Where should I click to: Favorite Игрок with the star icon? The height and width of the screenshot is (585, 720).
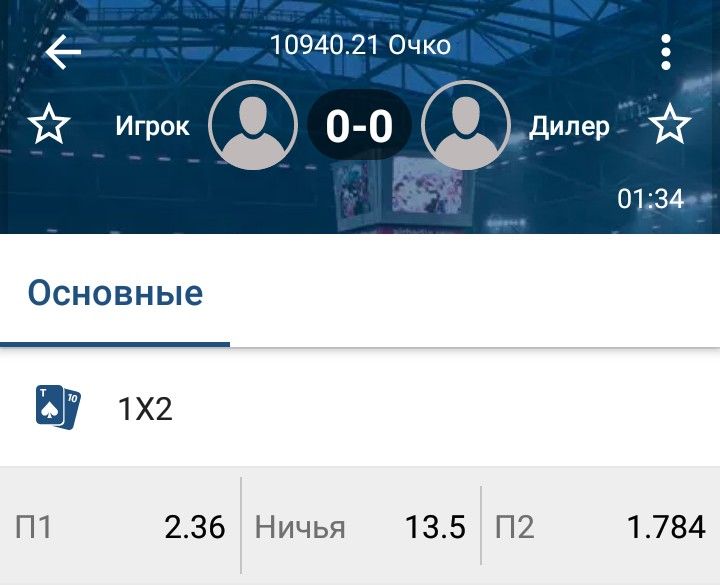[x=48, y=127]
